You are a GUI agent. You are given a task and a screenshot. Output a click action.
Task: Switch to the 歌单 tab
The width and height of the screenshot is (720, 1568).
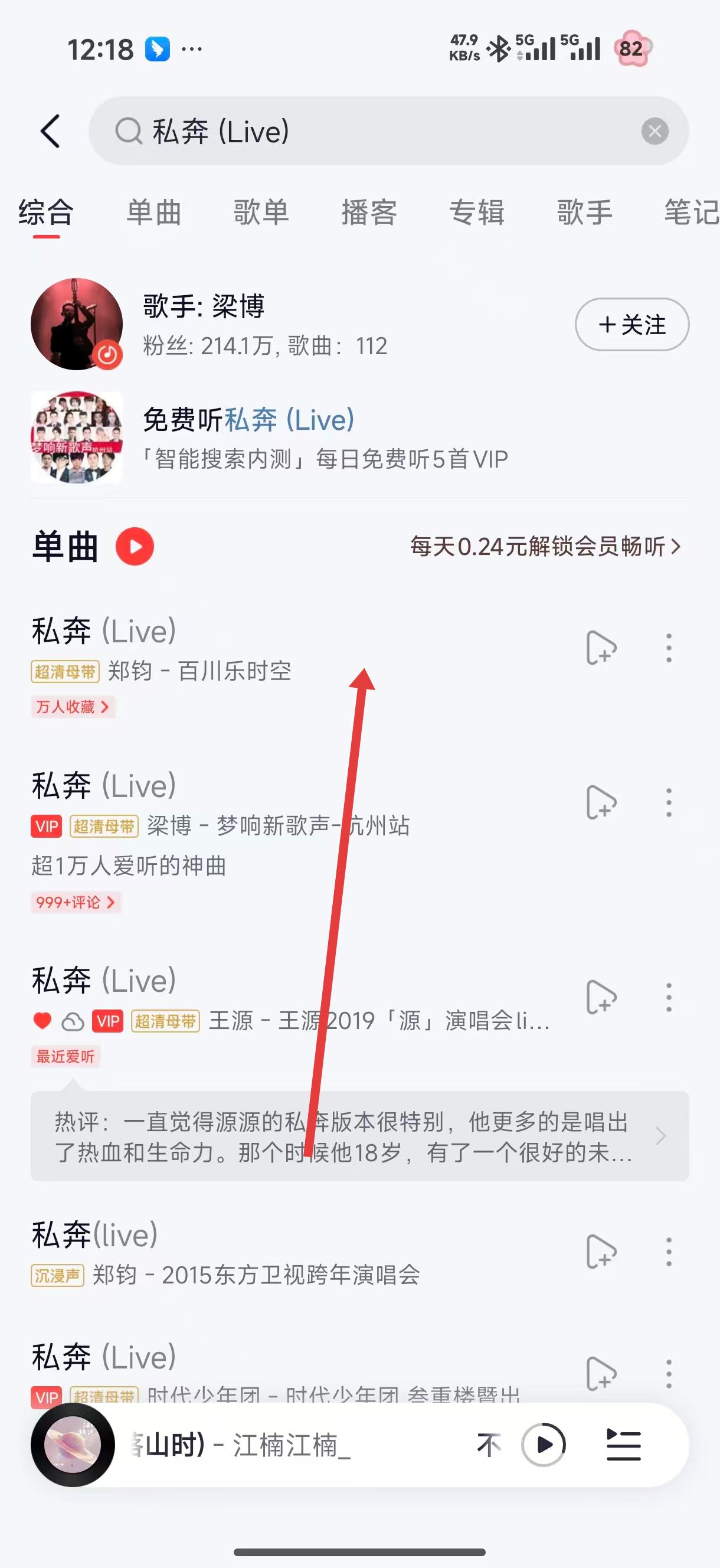(261, 213)
